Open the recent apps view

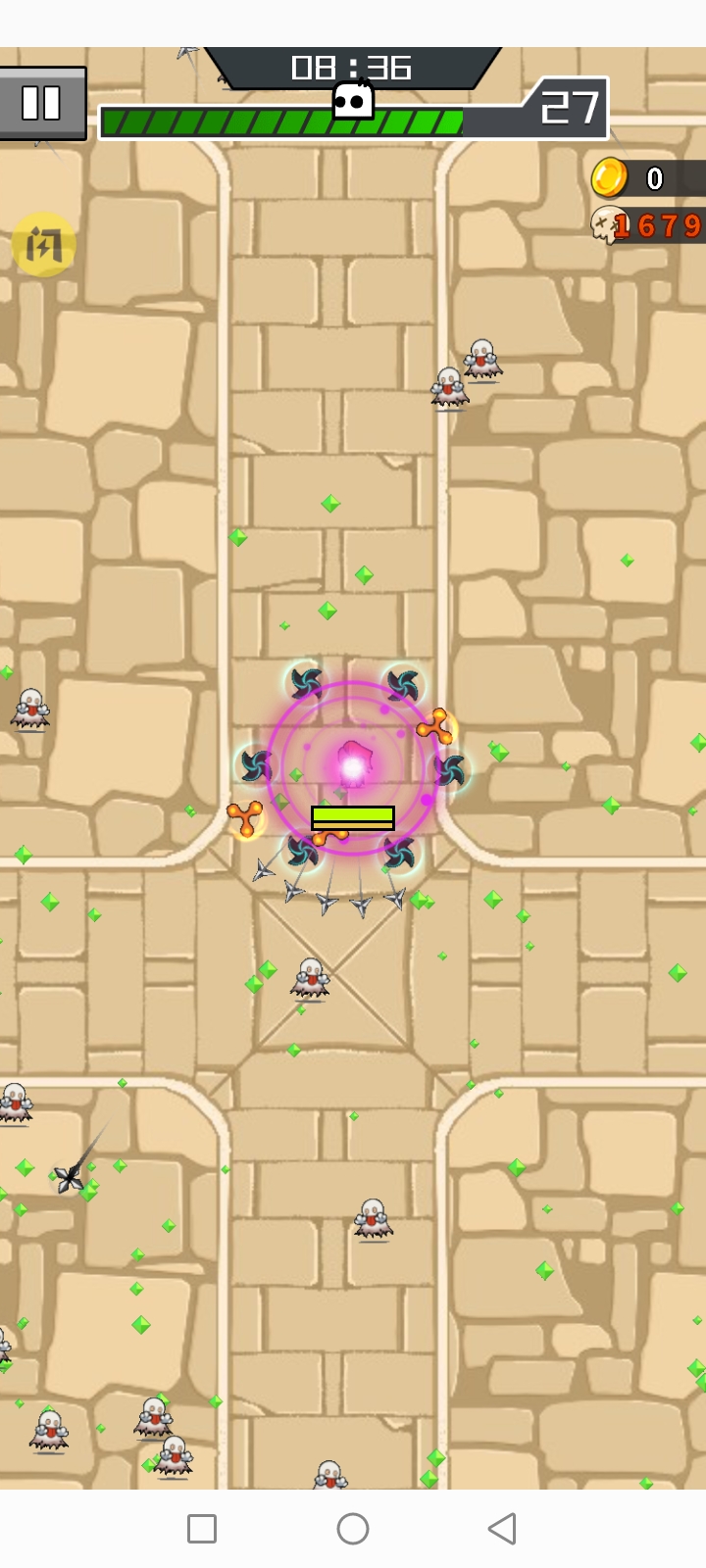coord(202,1528)
